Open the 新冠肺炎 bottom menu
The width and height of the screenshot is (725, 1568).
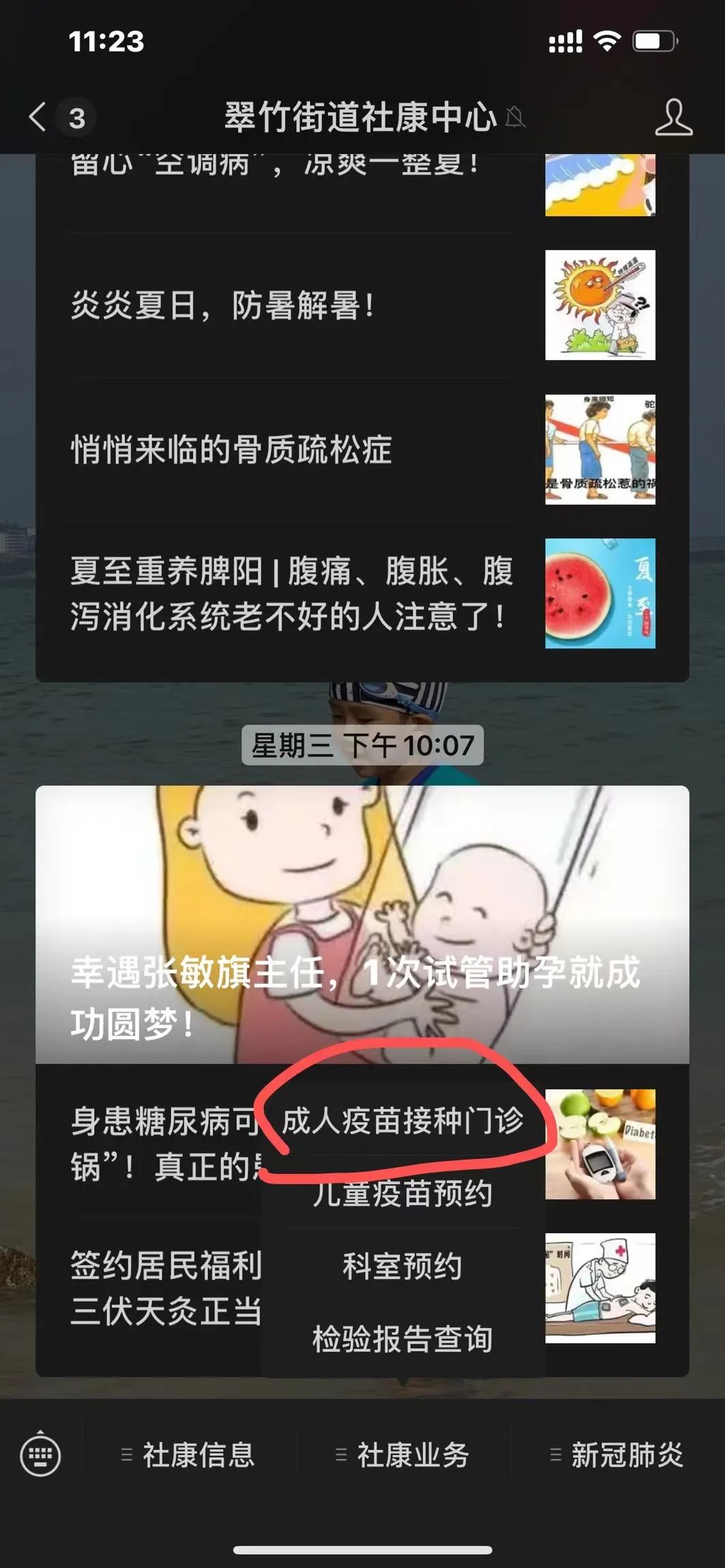pos(618,1455)
